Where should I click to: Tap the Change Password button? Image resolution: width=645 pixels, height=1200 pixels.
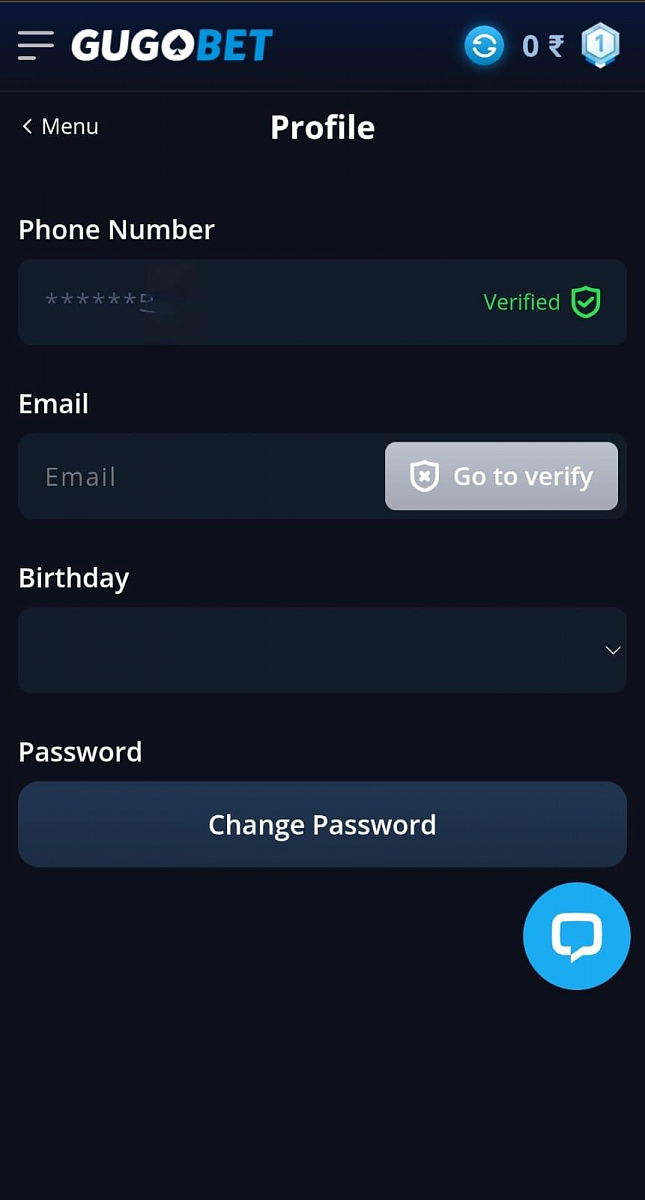322,824
